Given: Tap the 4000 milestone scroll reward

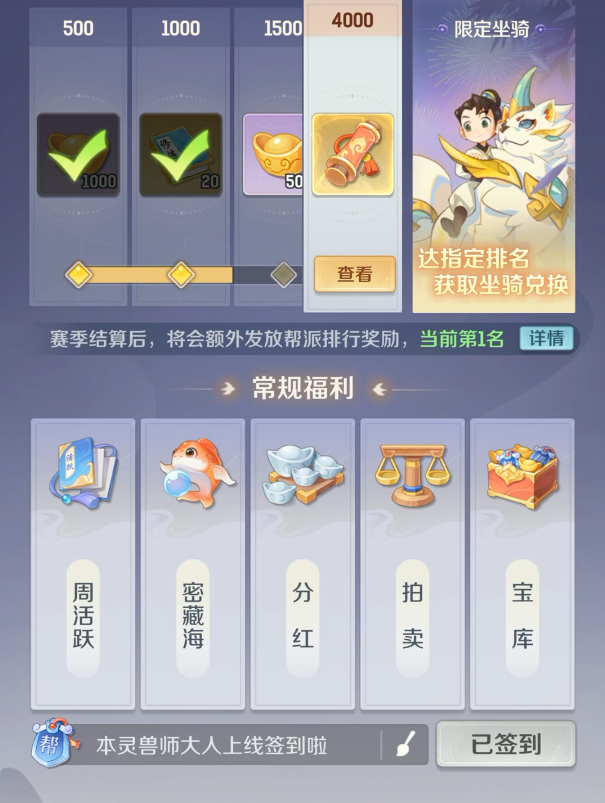Looking at the screenshot, I should click(x=353, y=154).
